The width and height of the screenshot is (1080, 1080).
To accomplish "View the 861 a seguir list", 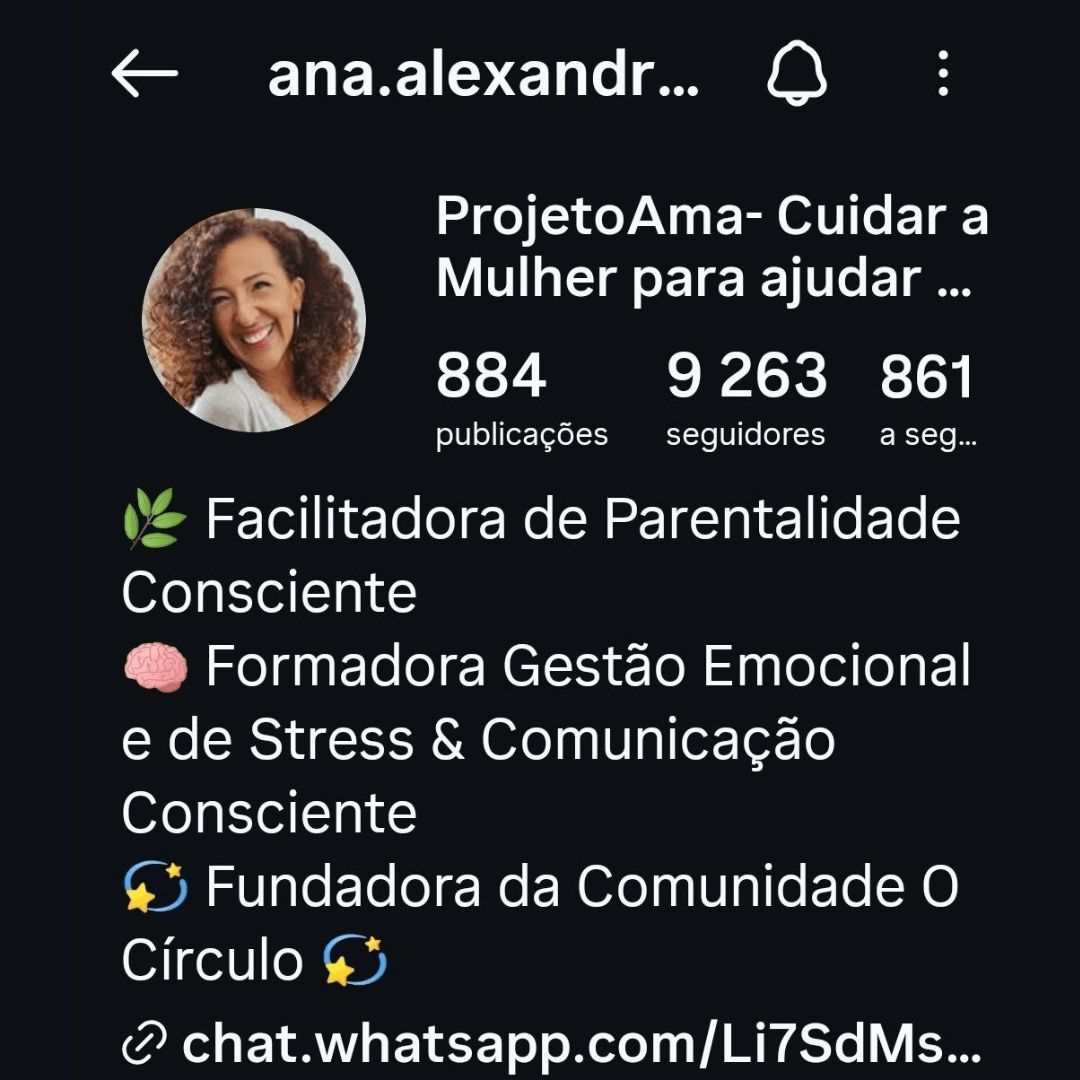I will tap(928, 399).
